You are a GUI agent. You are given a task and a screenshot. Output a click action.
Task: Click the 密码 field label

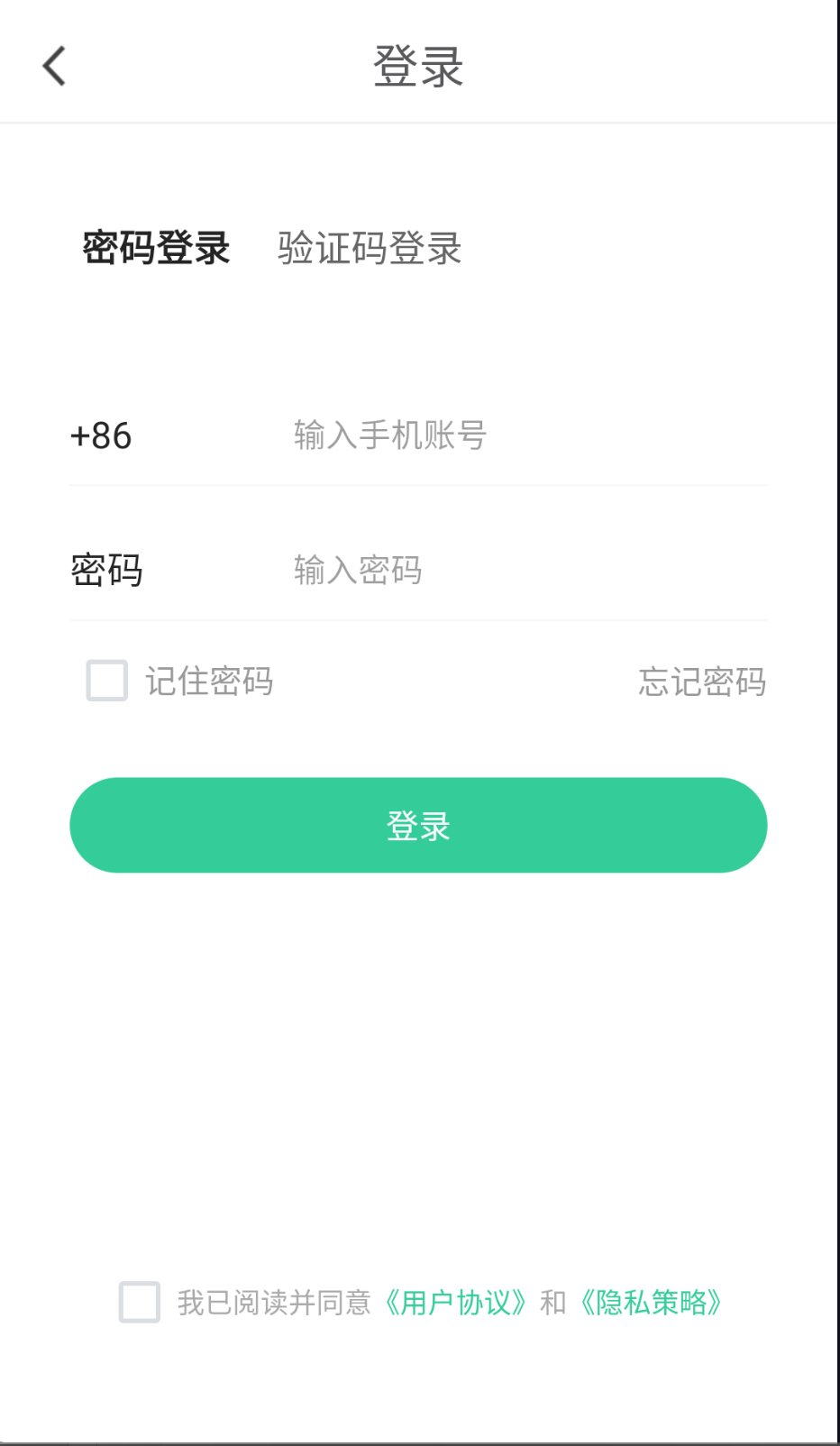point(106,570)
